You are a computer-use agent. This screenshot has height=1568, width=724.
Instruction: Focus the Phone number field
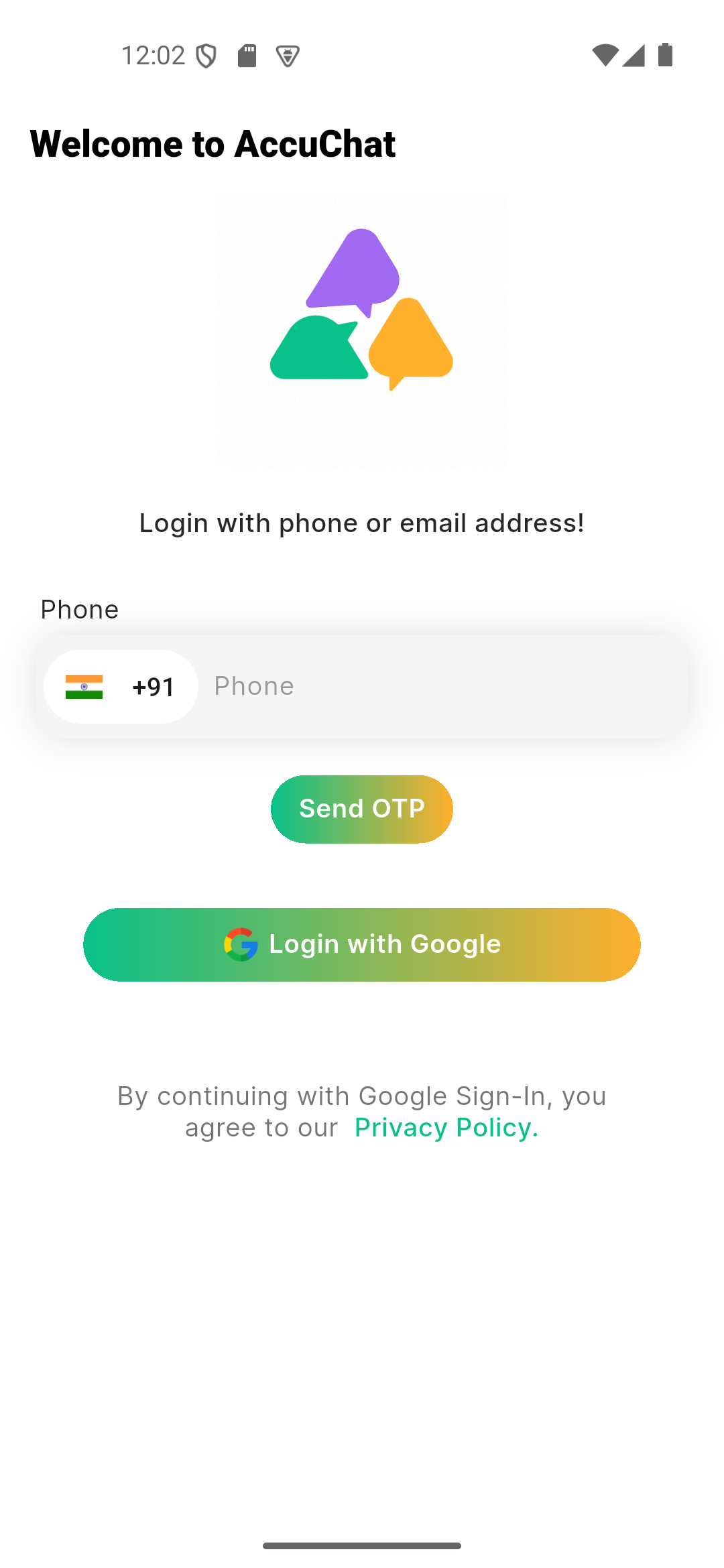(442, 687)
